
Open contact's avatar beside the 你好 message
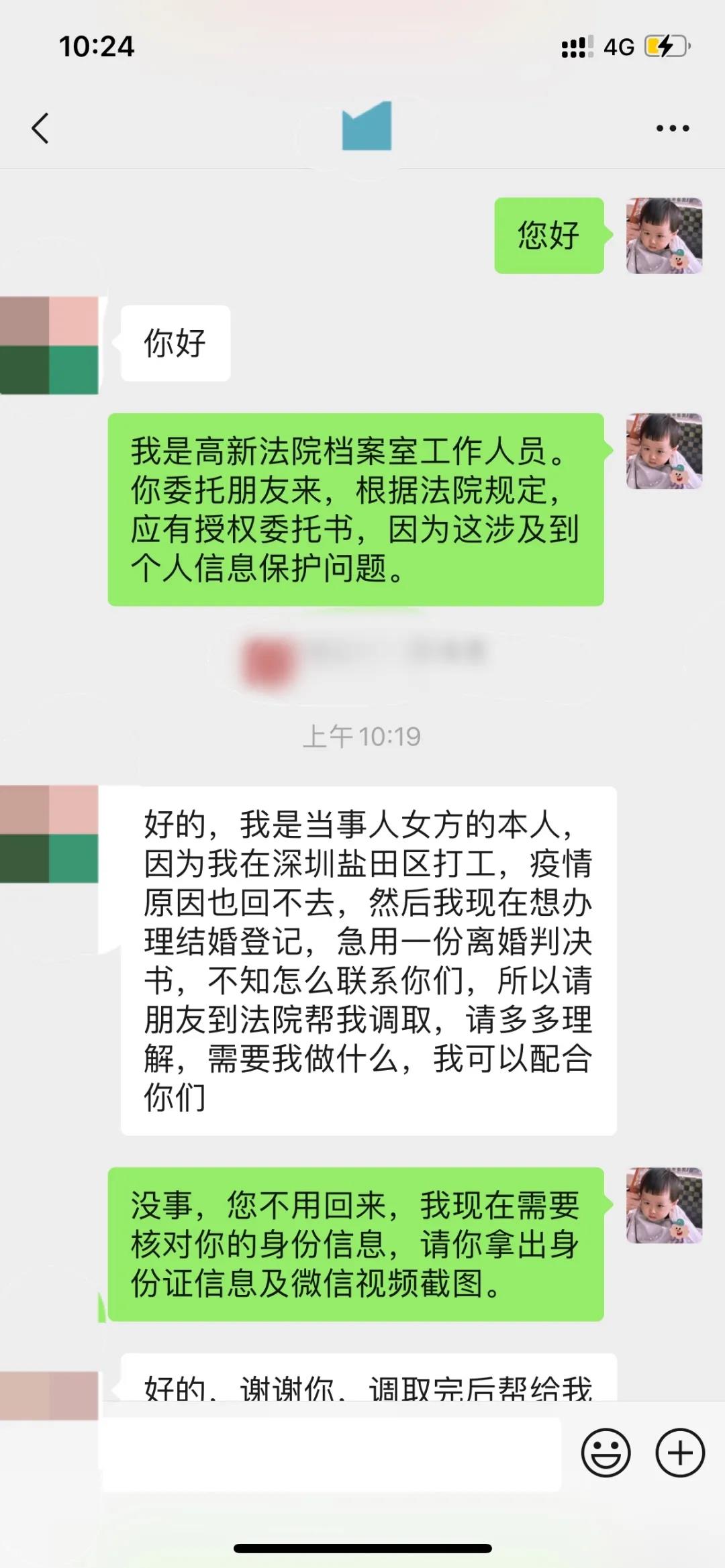[49, 345]
